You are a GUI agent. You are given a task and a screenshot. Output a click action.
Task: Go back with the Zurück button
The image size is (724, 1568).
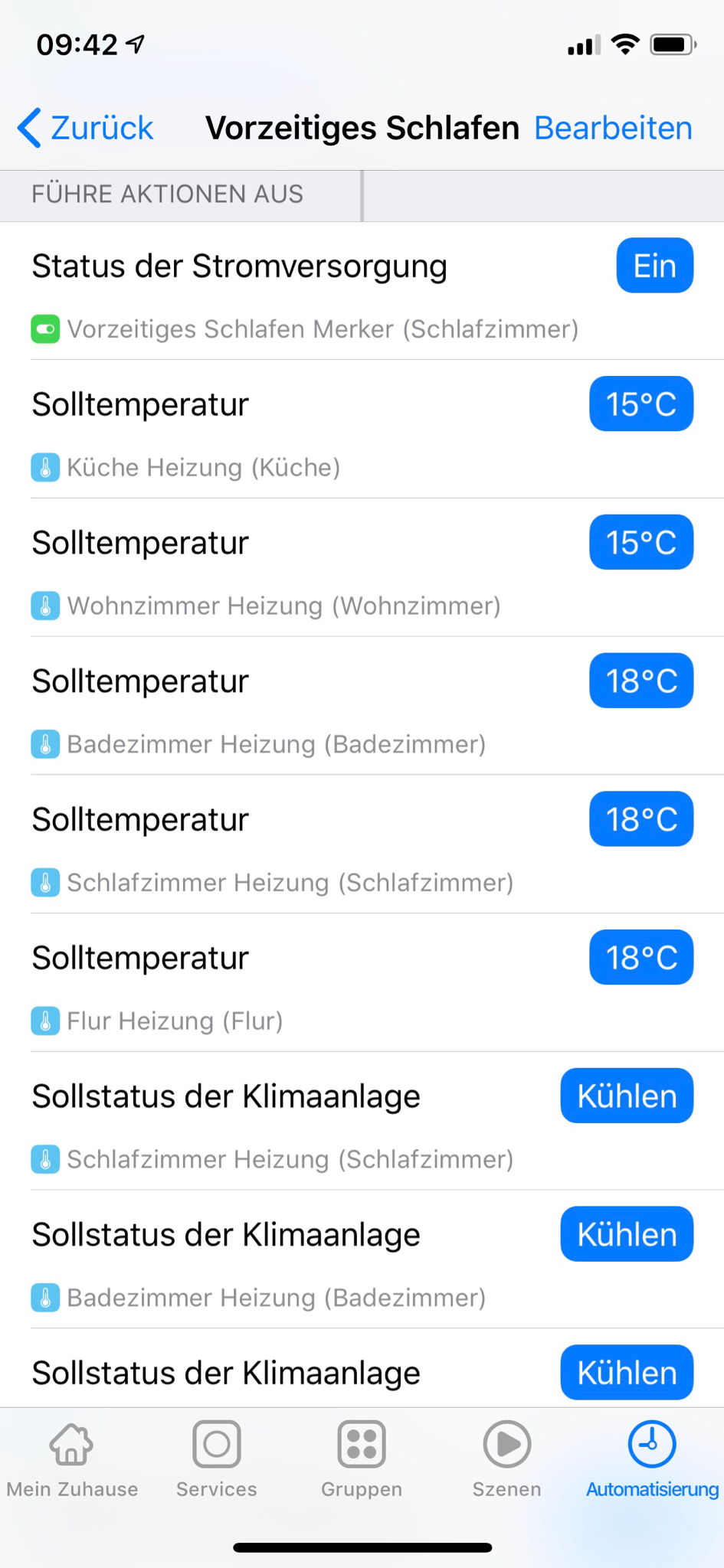(x=86, y=128)
